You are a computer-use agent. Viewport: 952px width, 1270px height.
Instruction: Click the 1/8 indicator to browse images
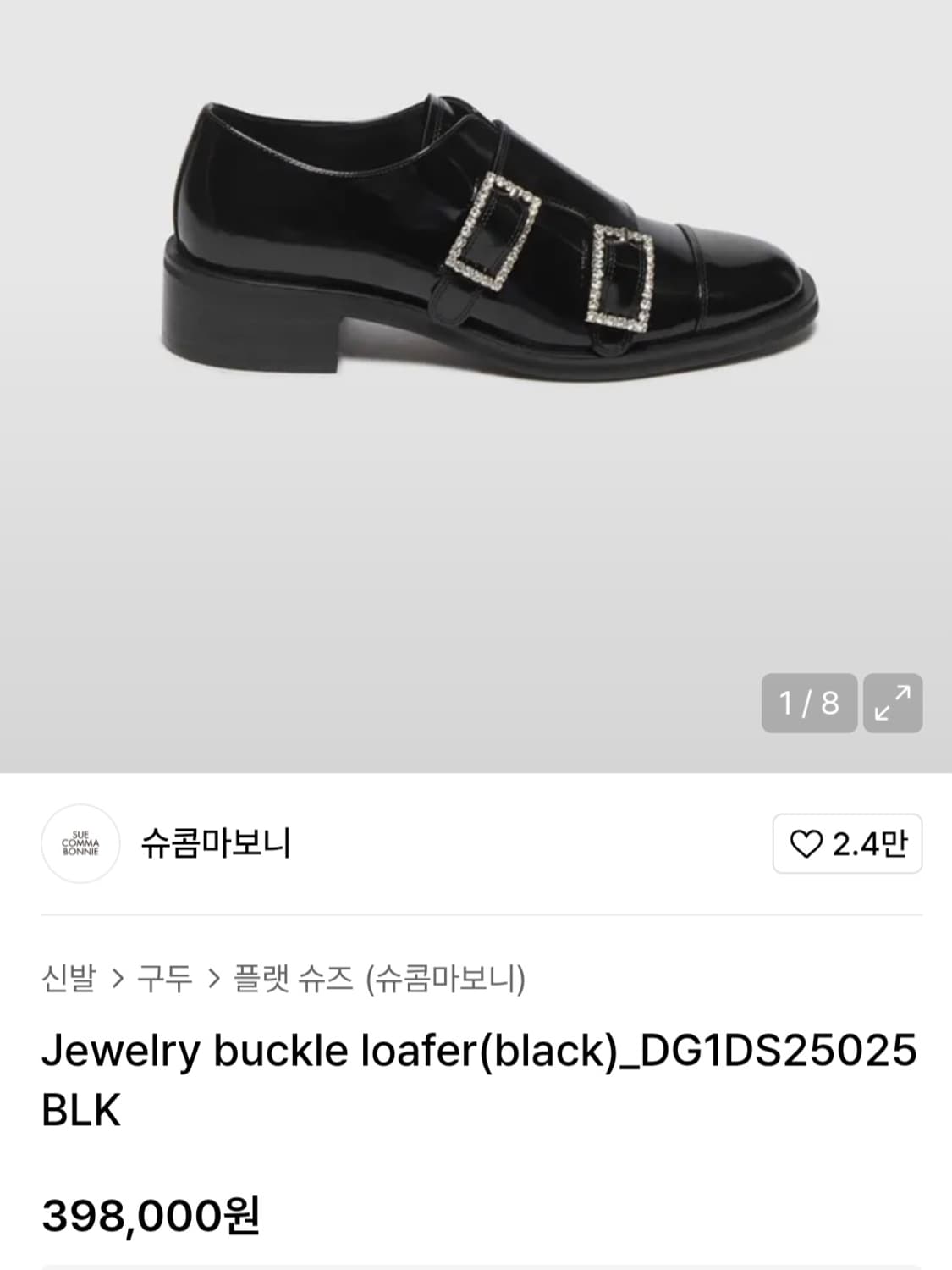click(x=807, y=704)
